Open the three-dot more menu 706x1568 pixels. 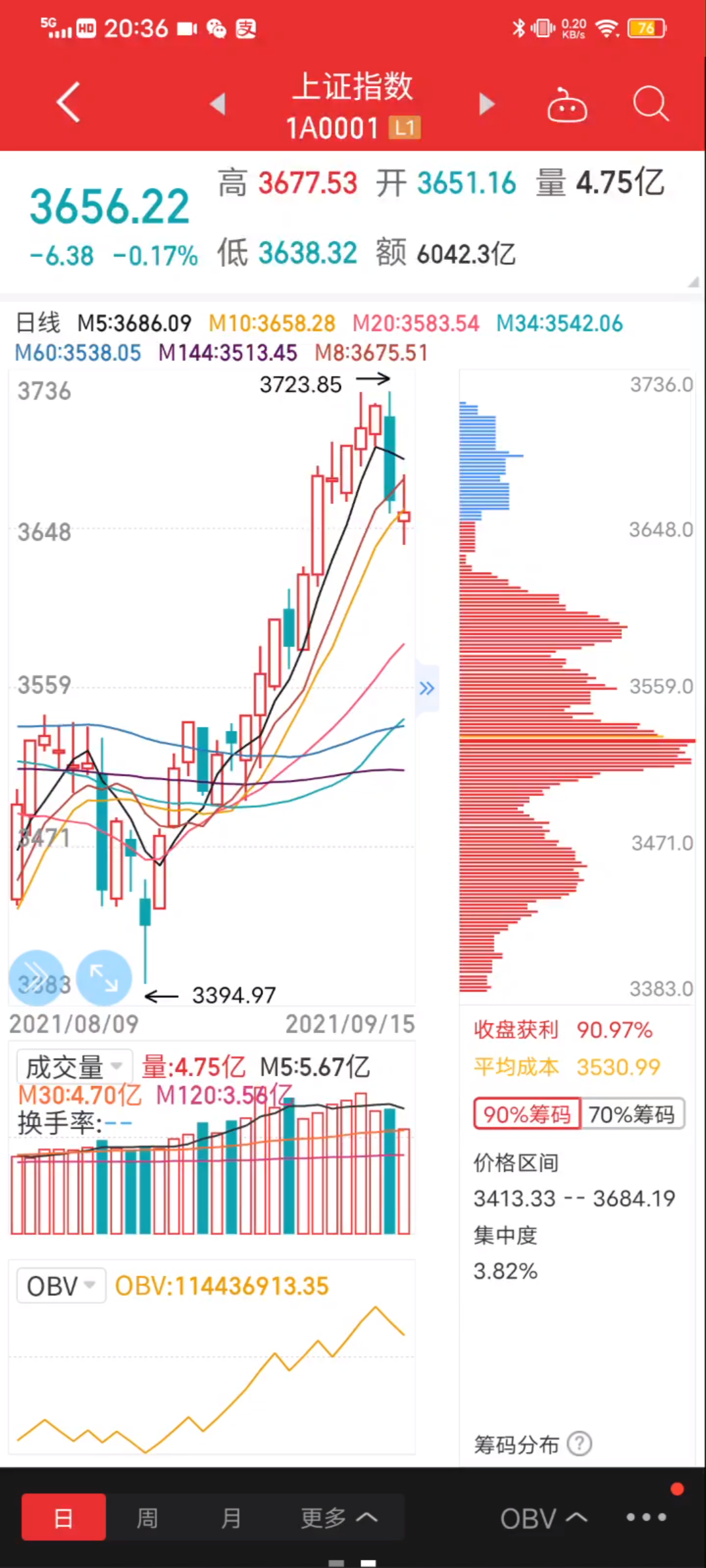pos(646,1517)
